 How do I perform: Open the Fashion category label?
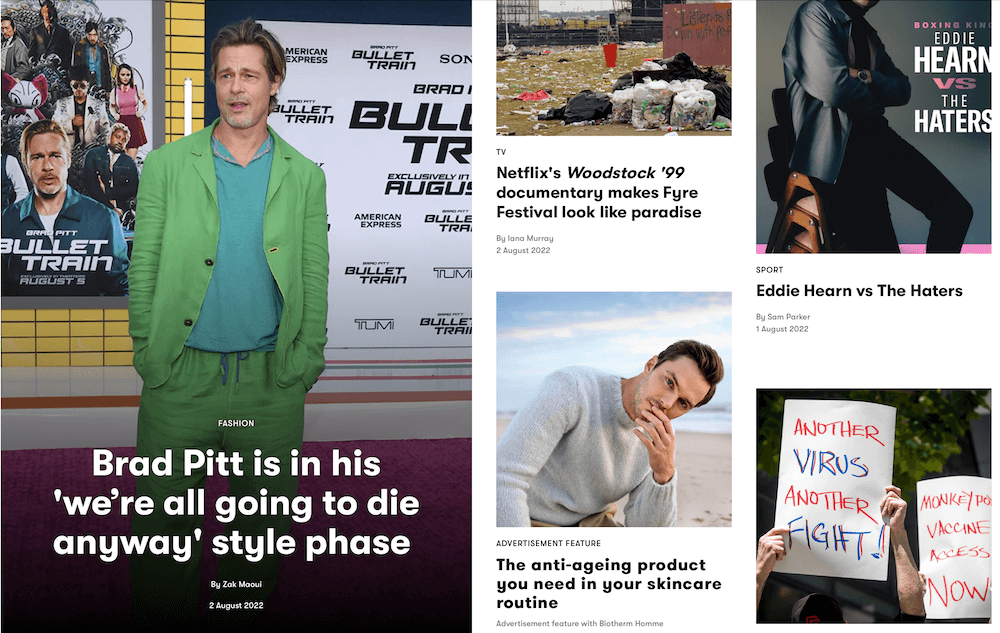[236, 423]
